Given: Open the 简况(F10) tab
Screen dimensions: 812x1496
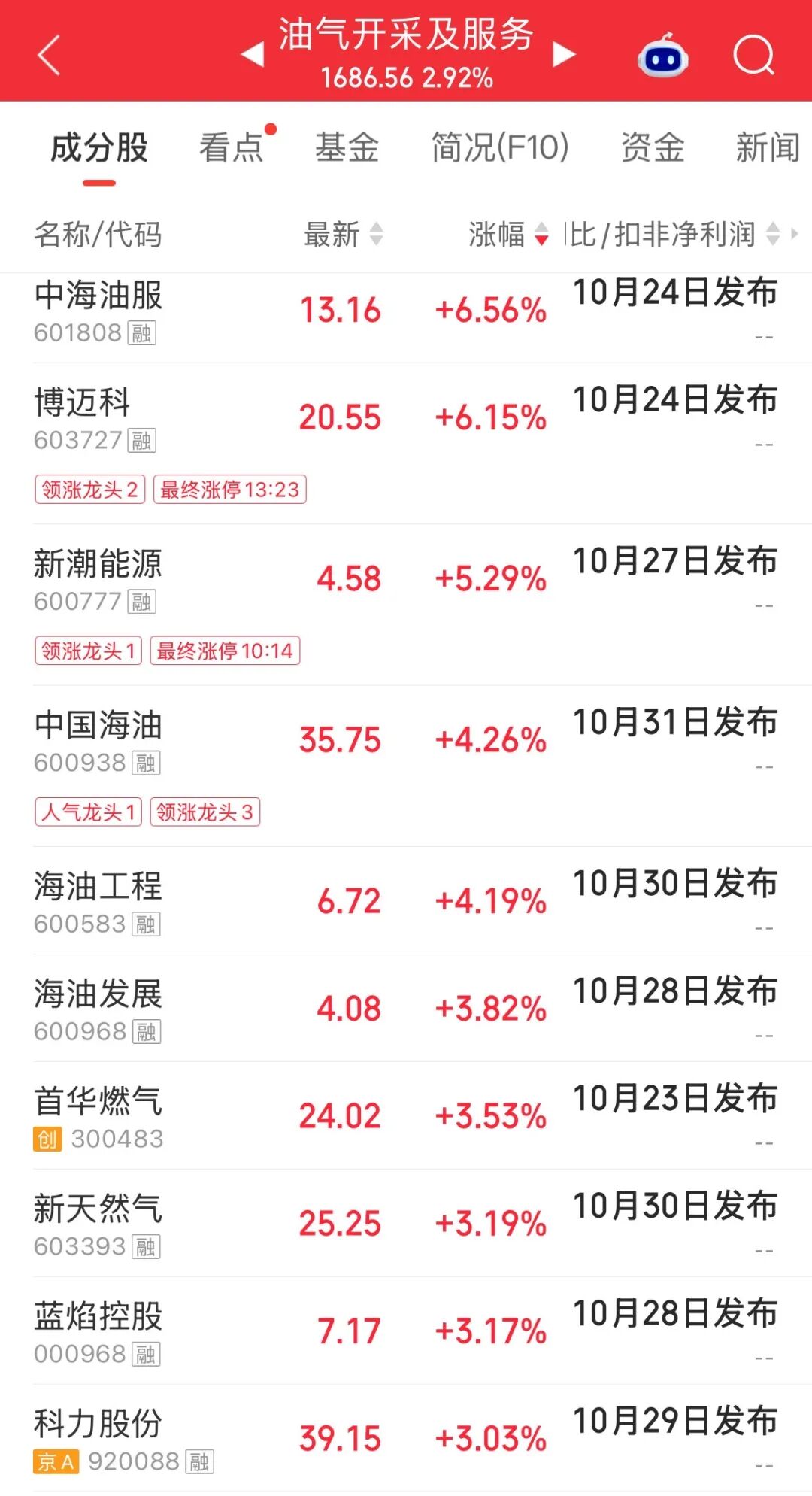Looking at the screenshot, I should (500, 147).
